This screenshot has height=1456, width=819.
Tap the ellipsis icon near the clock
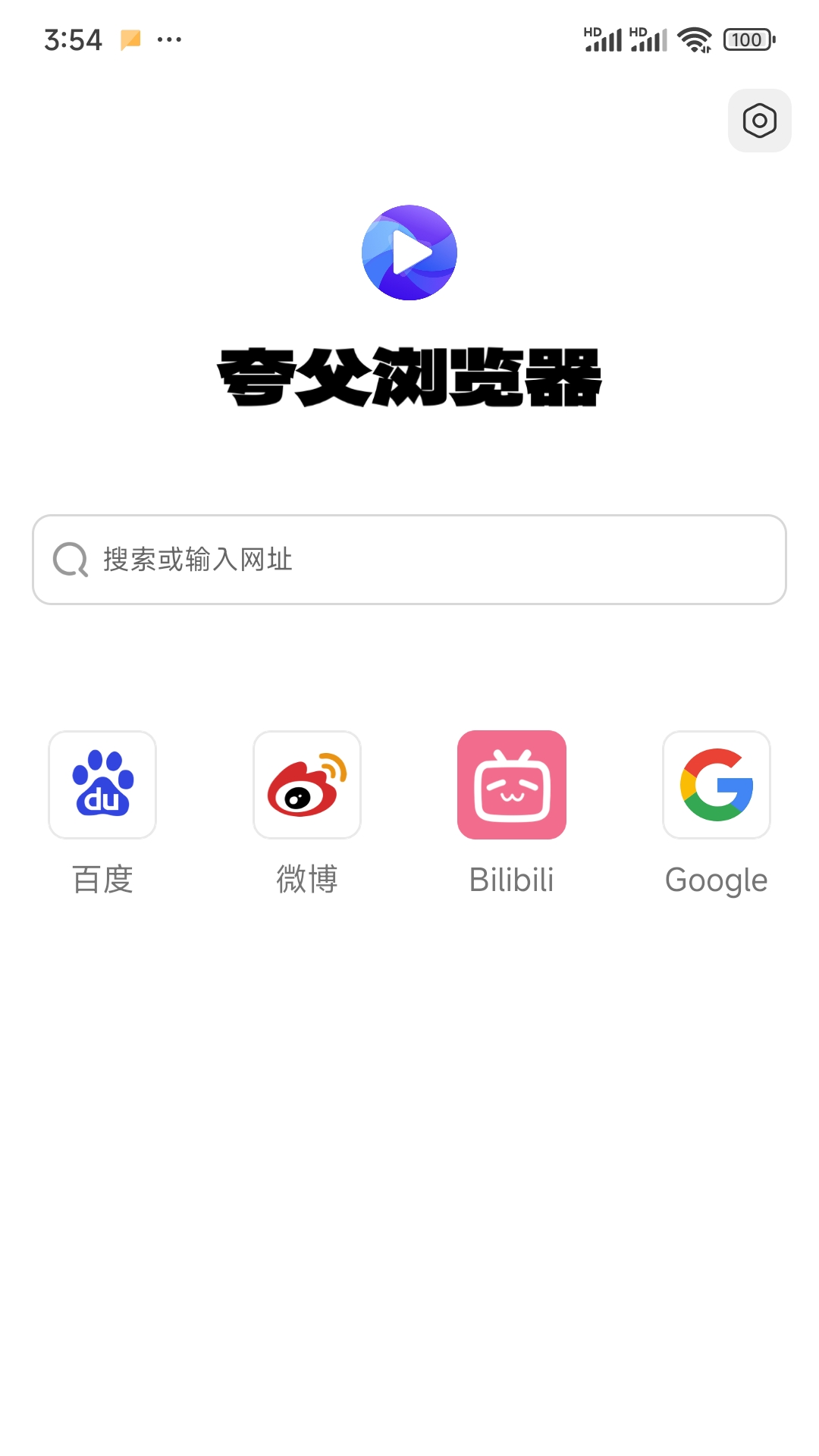[168, 40]
